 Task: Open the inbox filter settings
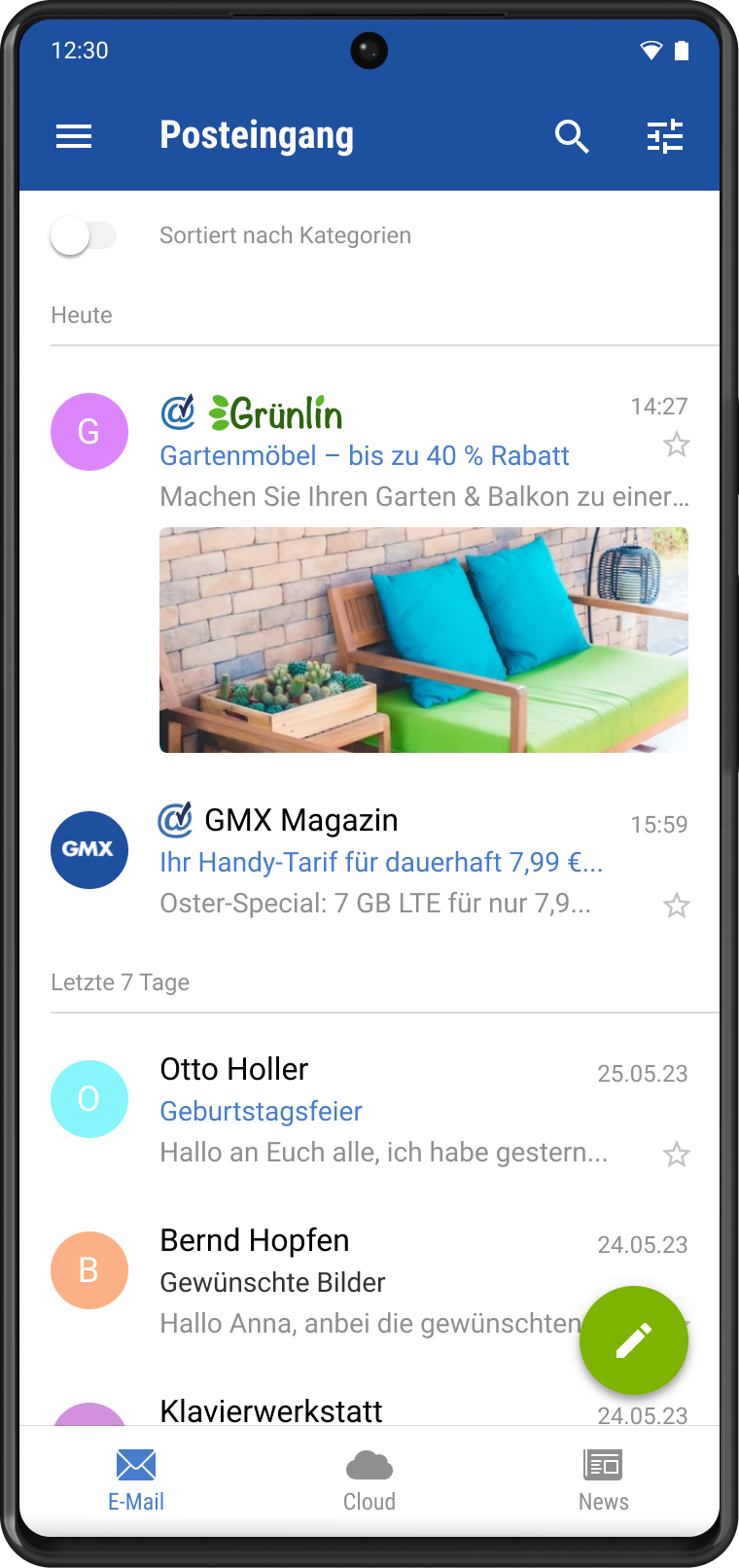pyautogui.click(x=665, y=137)
